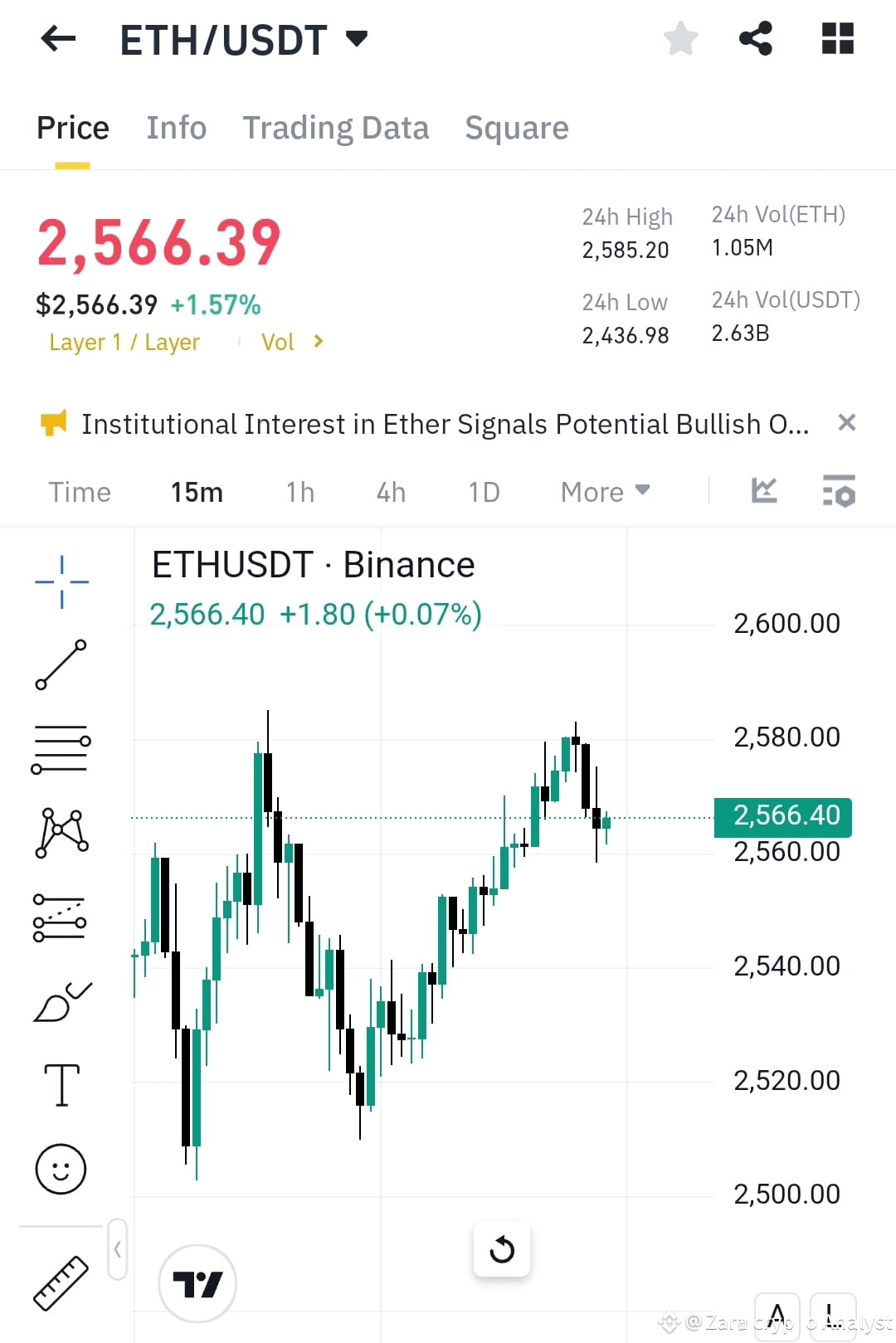This screenshot has height=1343, width=896.
Task: Open the ETH/USDT pair selector dropdown
Action: (357, 38)
